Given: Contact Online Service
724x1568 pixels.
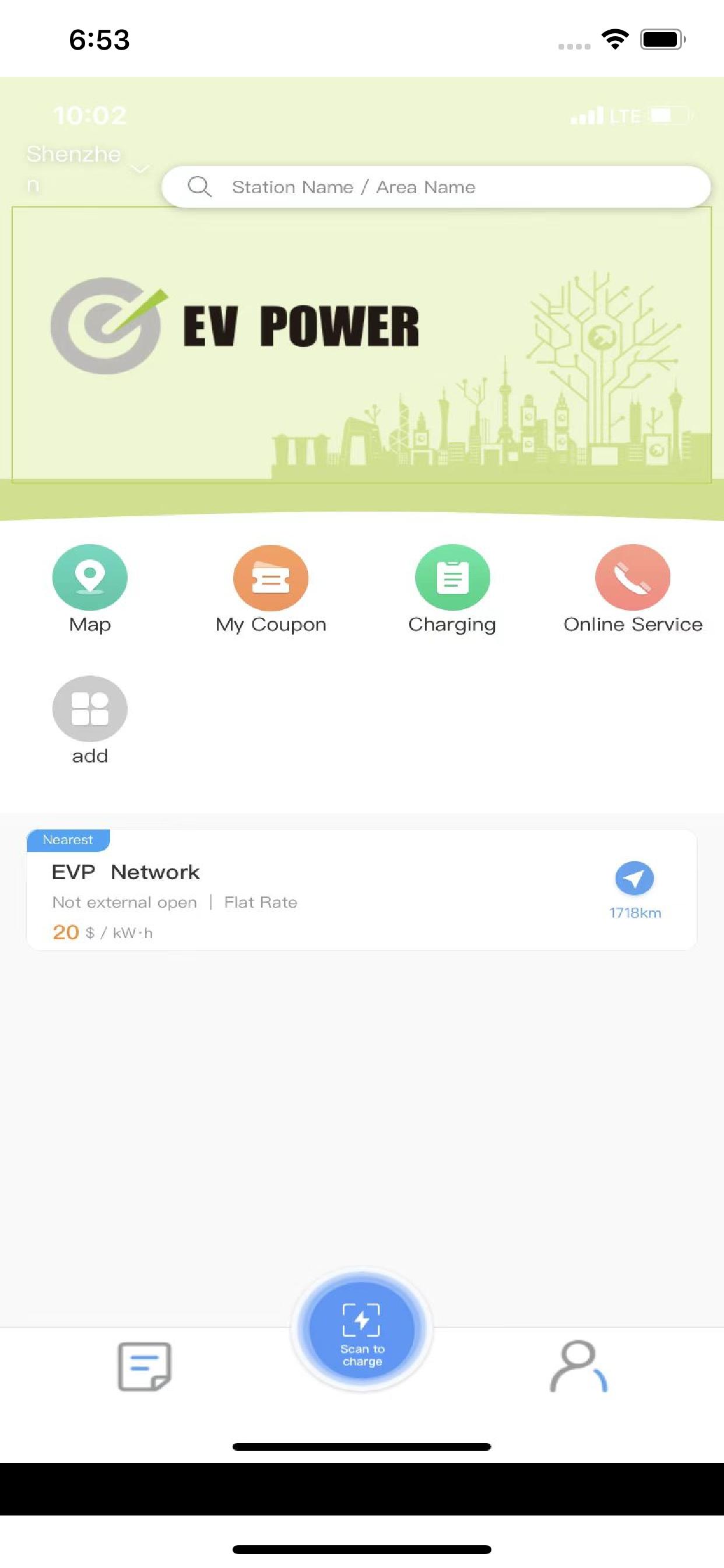Looking at the screenshot, I should [x=632, y=589].
